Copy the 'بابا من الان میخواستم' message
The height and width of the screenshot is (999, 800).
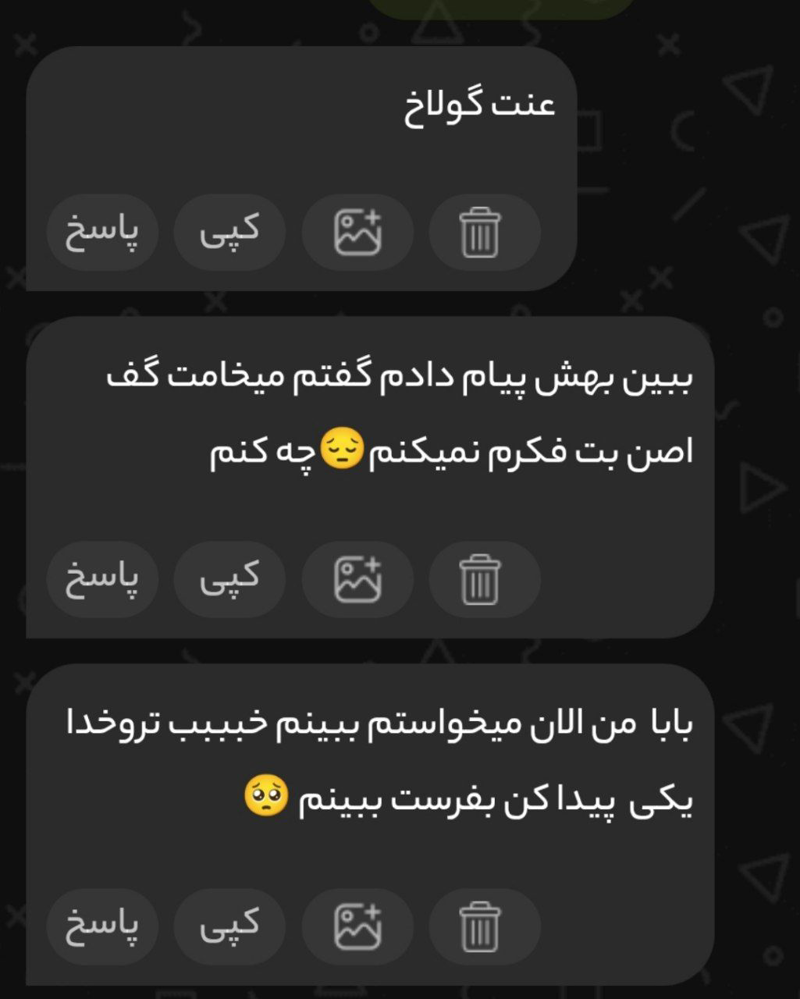(229, 925)
